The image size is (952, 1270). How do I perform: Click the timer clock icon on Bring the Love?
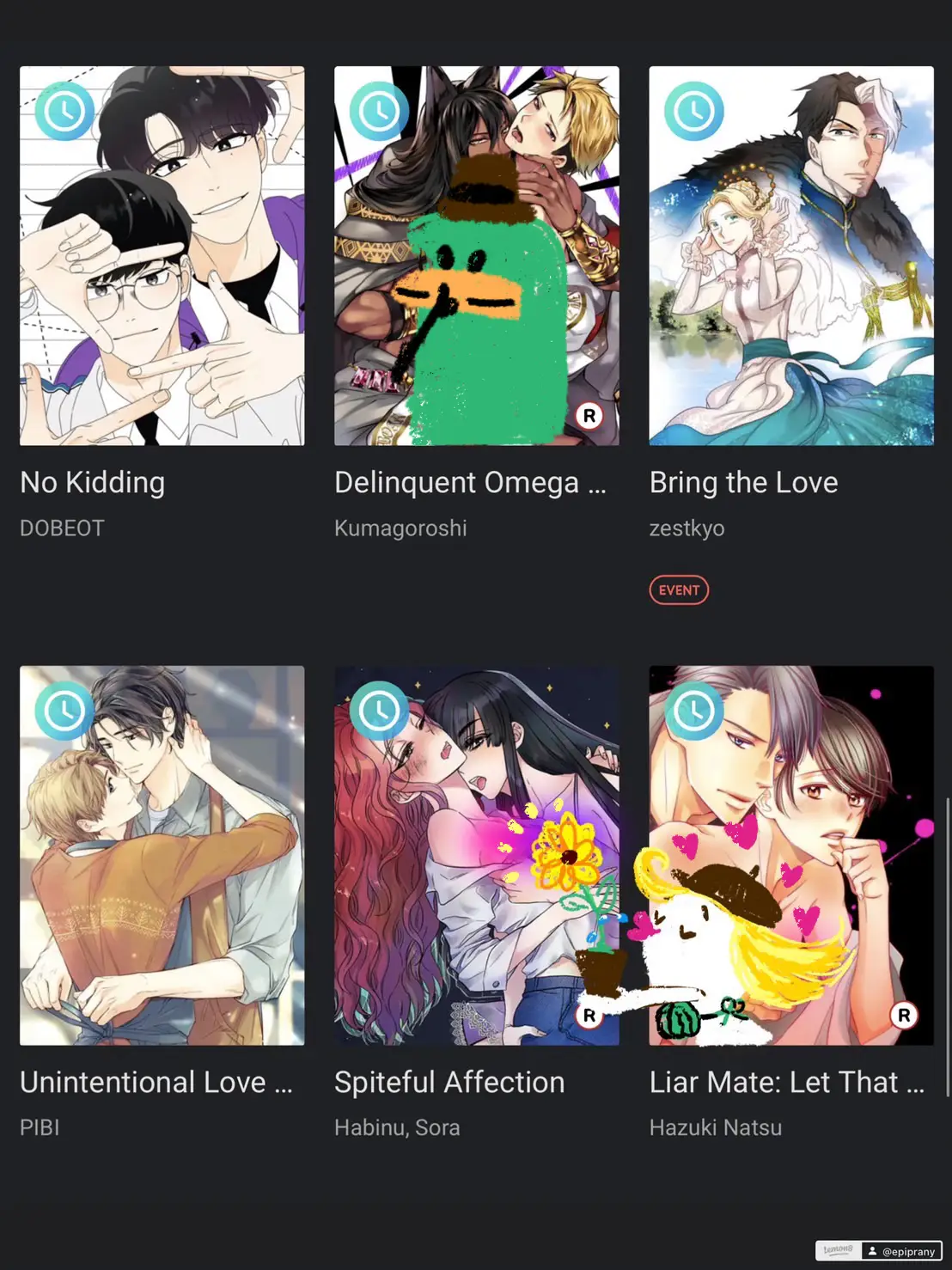coord(693,111)
